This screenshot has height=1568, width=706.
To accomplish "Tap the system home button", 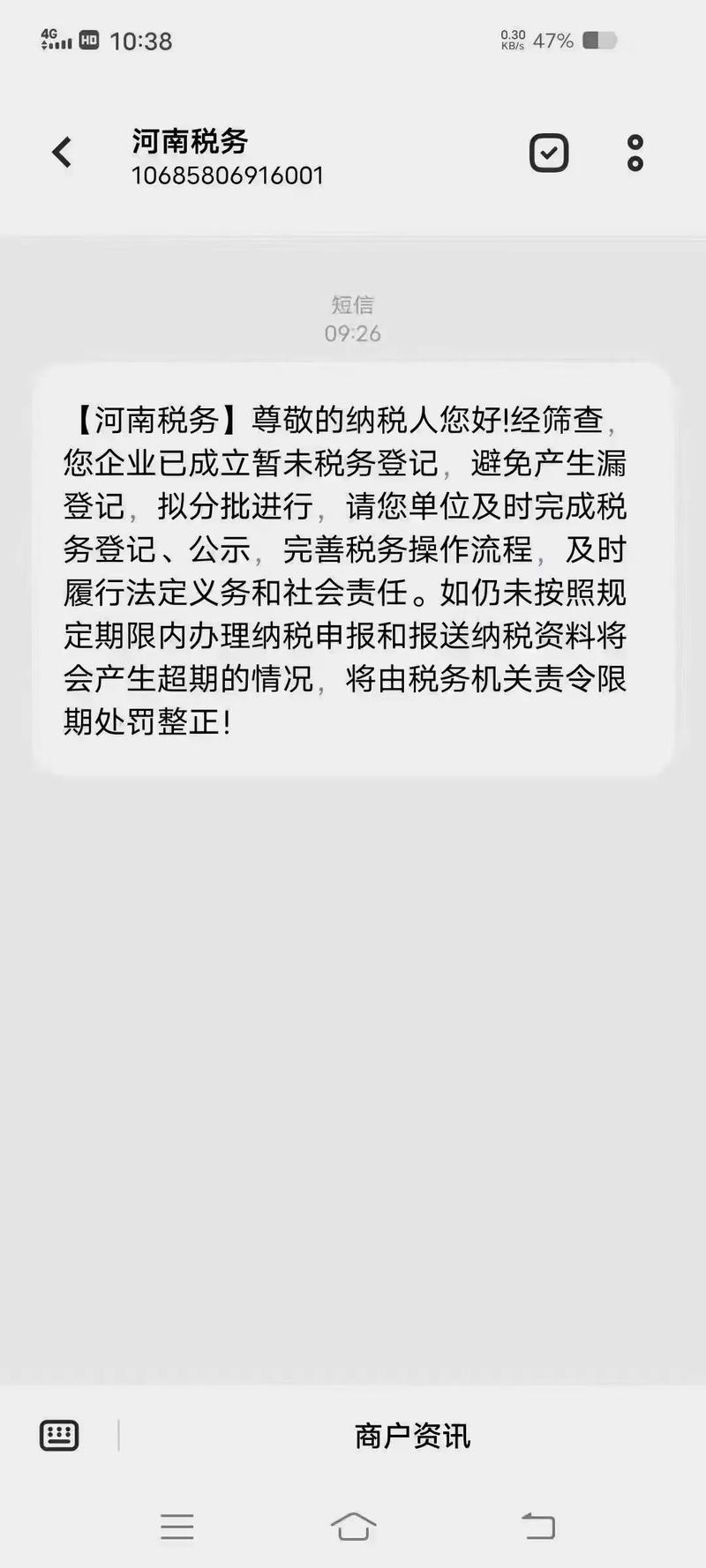I will (353, 1526).
